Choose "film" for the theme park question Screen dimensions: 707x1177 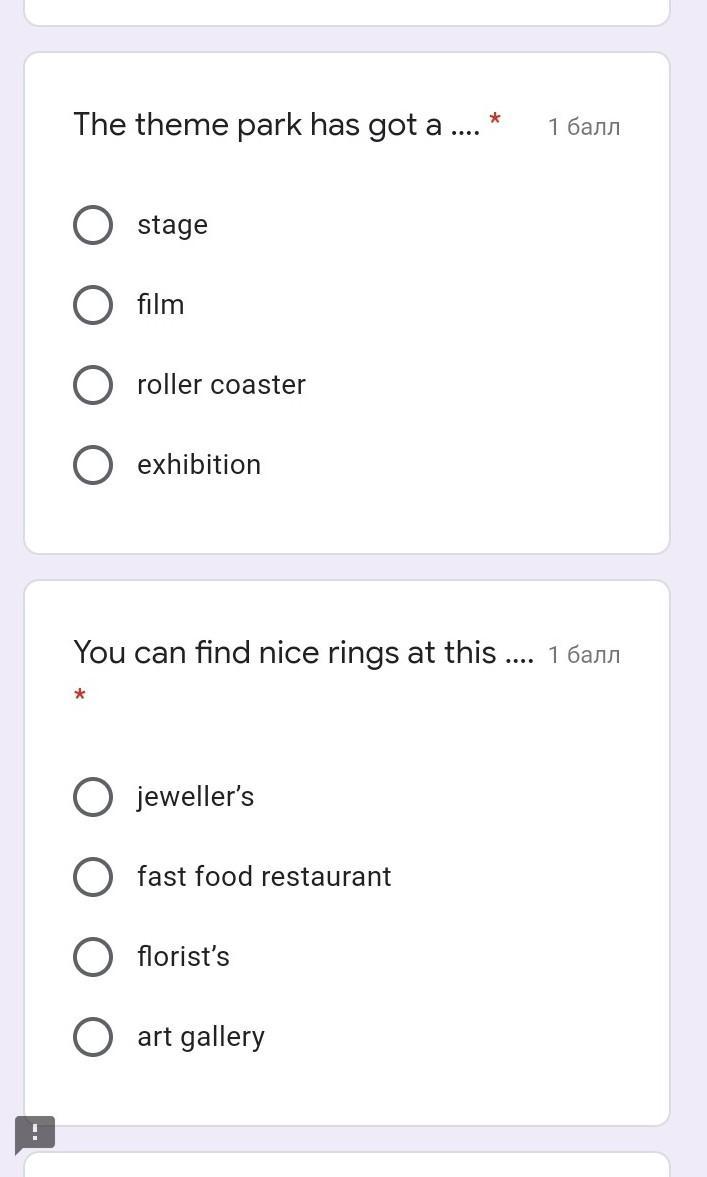coord(93,305)
